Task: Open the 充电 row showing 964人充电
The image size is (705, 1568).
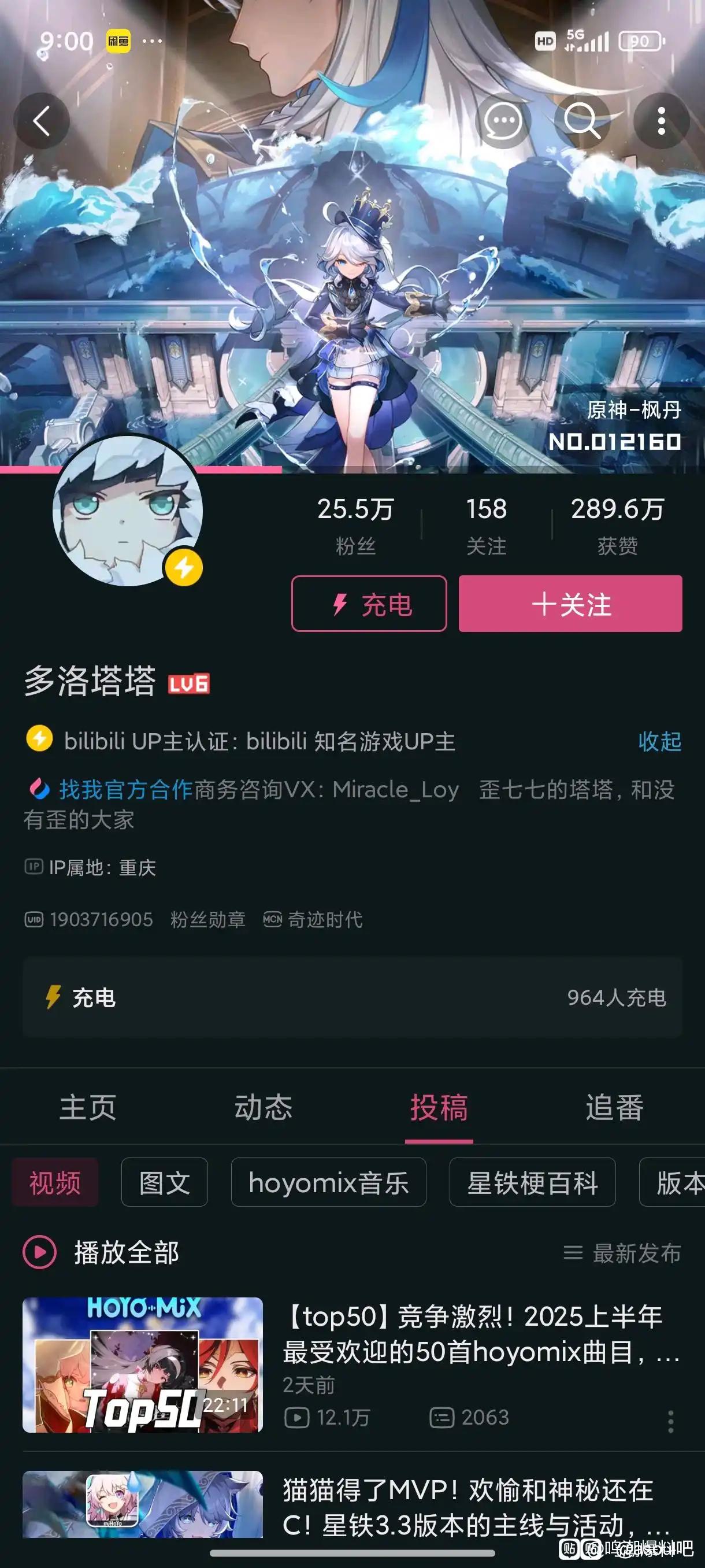Action: click(353, 997)
